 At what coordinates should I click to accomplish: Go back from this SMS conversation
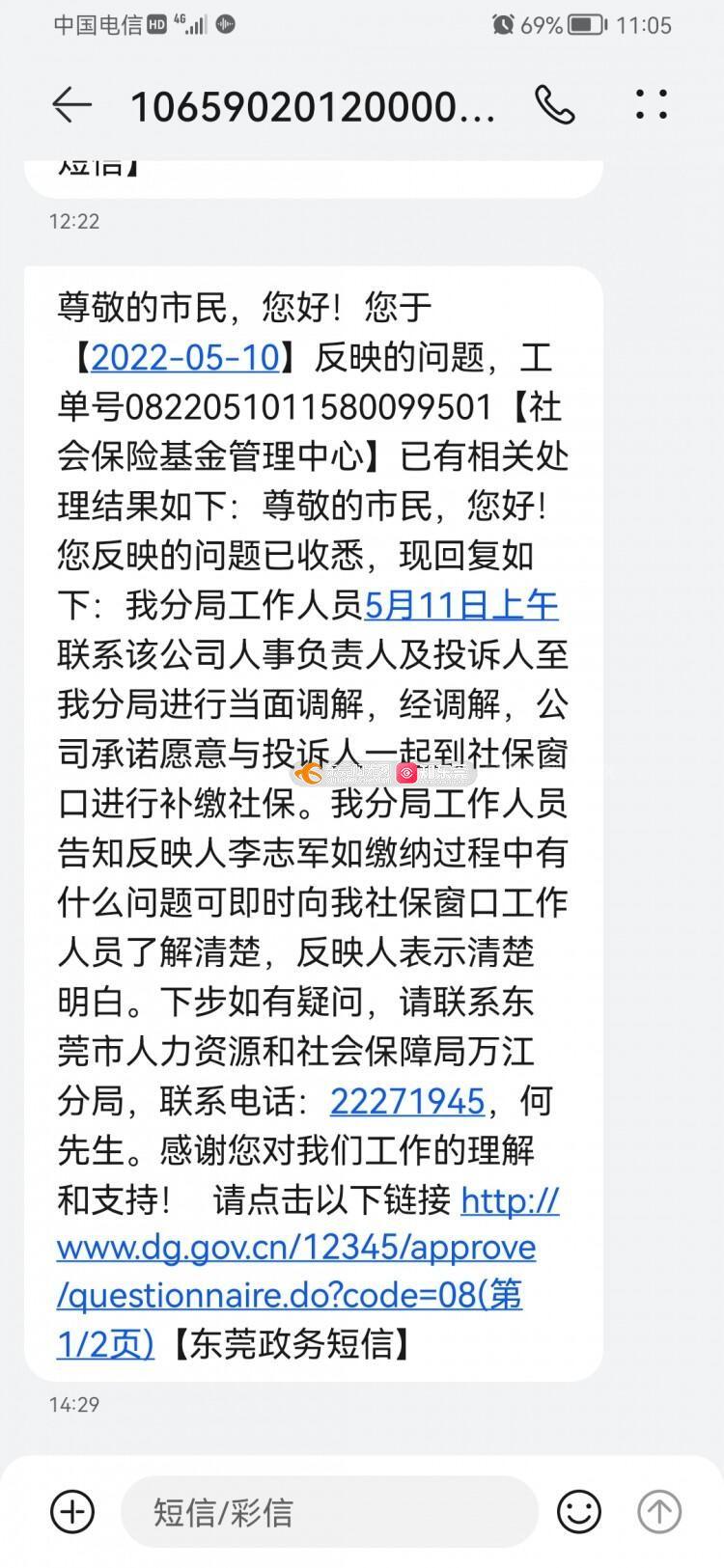coord(71,104)
